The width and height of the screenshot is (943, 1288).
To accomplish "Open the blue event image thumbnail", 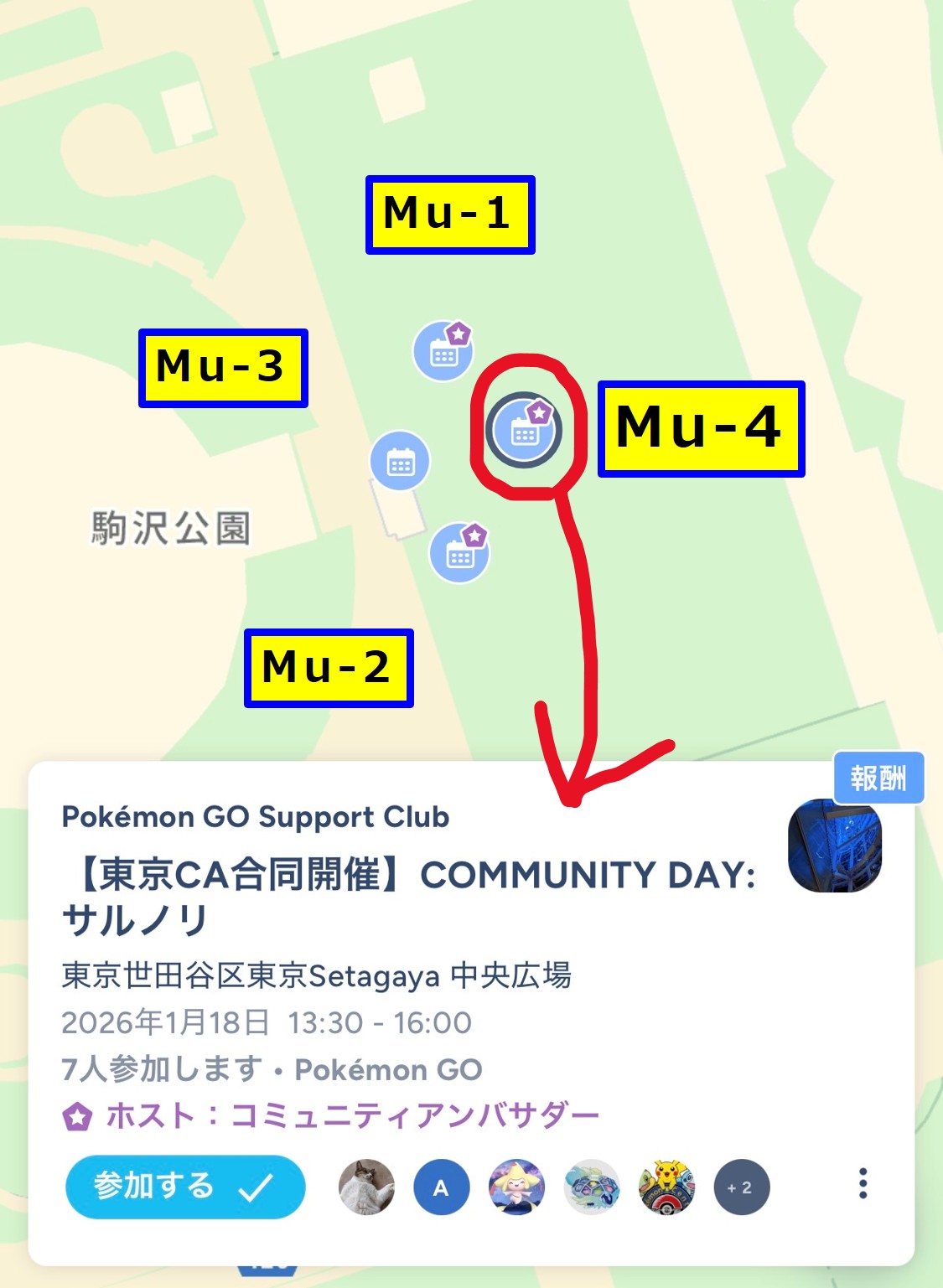I will (x=835, y=845).
